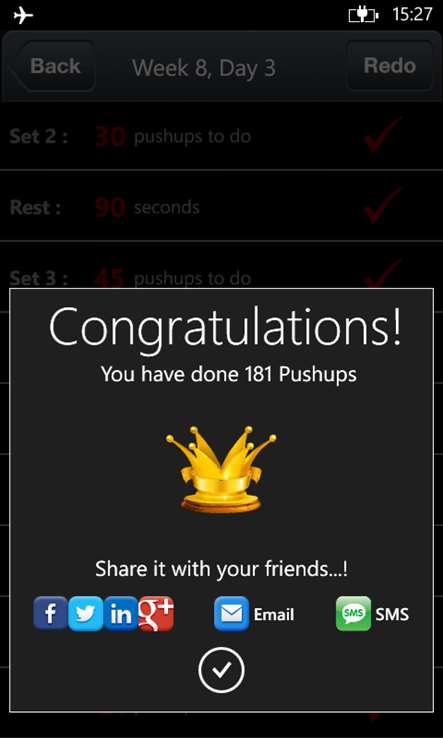Send the result by Email
This screenshot has width=443, height=738.
point(254,614)
